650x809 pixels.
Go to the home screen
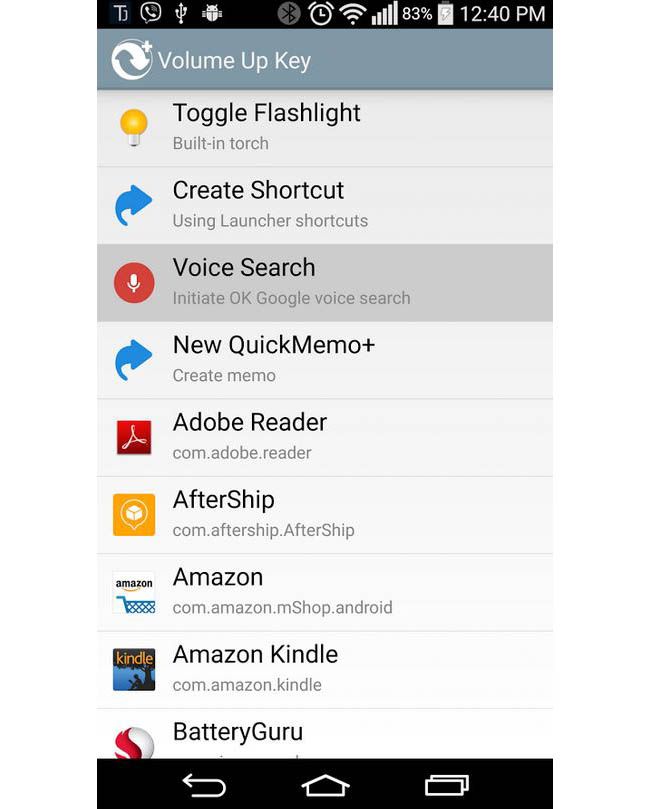[325, 785]
